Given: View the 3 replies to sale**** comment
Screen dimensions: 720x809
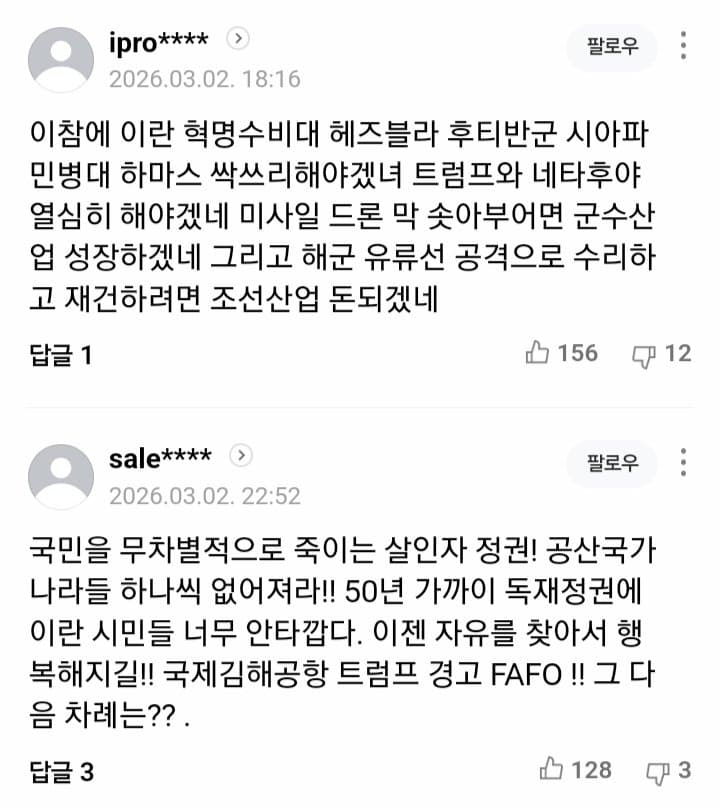Looking at the screenshot, I should pyautogui.click(x=60, y=771).
